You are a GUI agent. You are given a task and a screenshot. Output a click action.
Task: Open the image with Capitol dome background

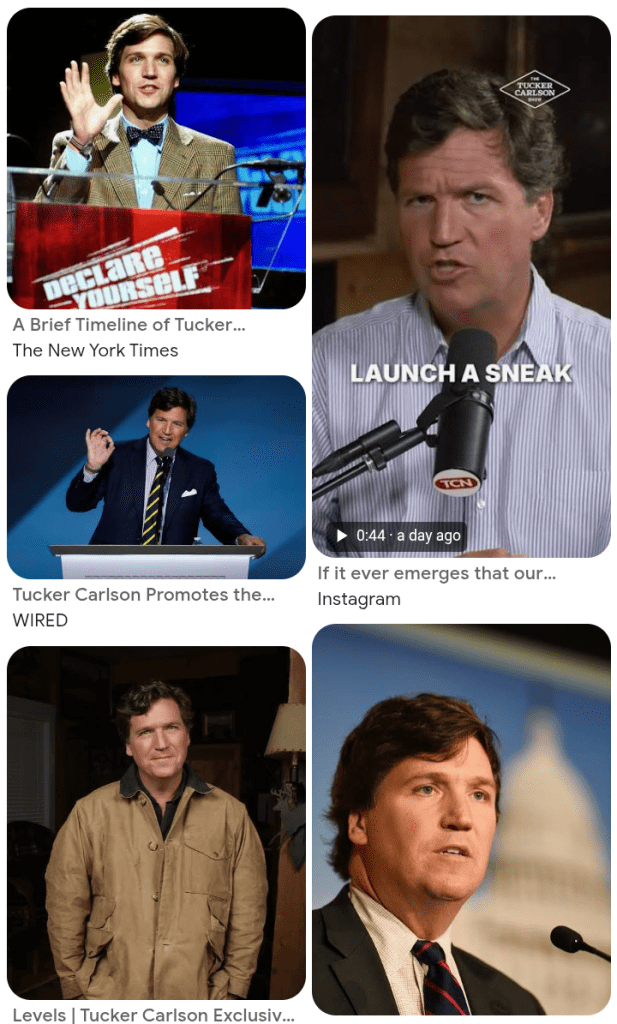point(461,819)
